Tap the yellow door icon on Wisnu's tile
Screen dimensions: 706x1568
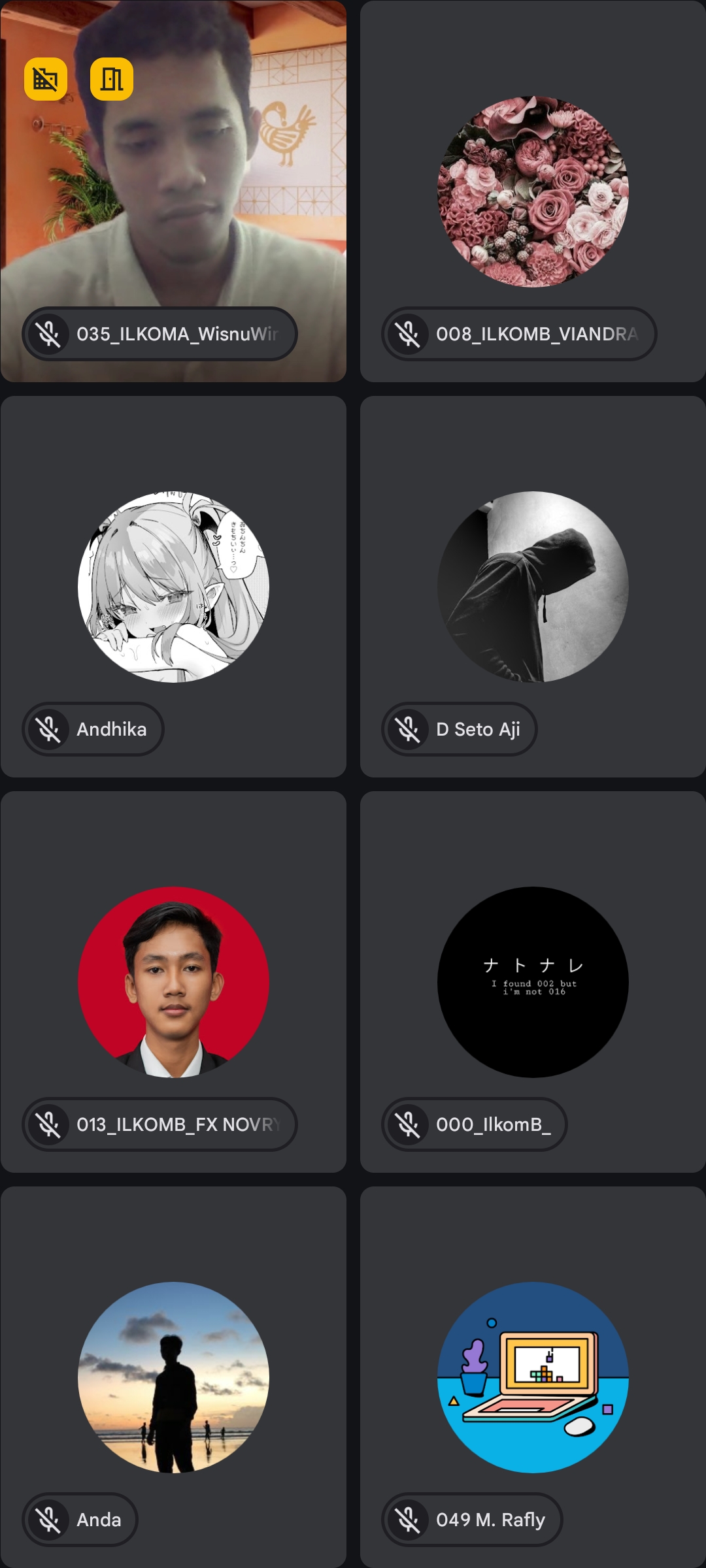point(112,79)
